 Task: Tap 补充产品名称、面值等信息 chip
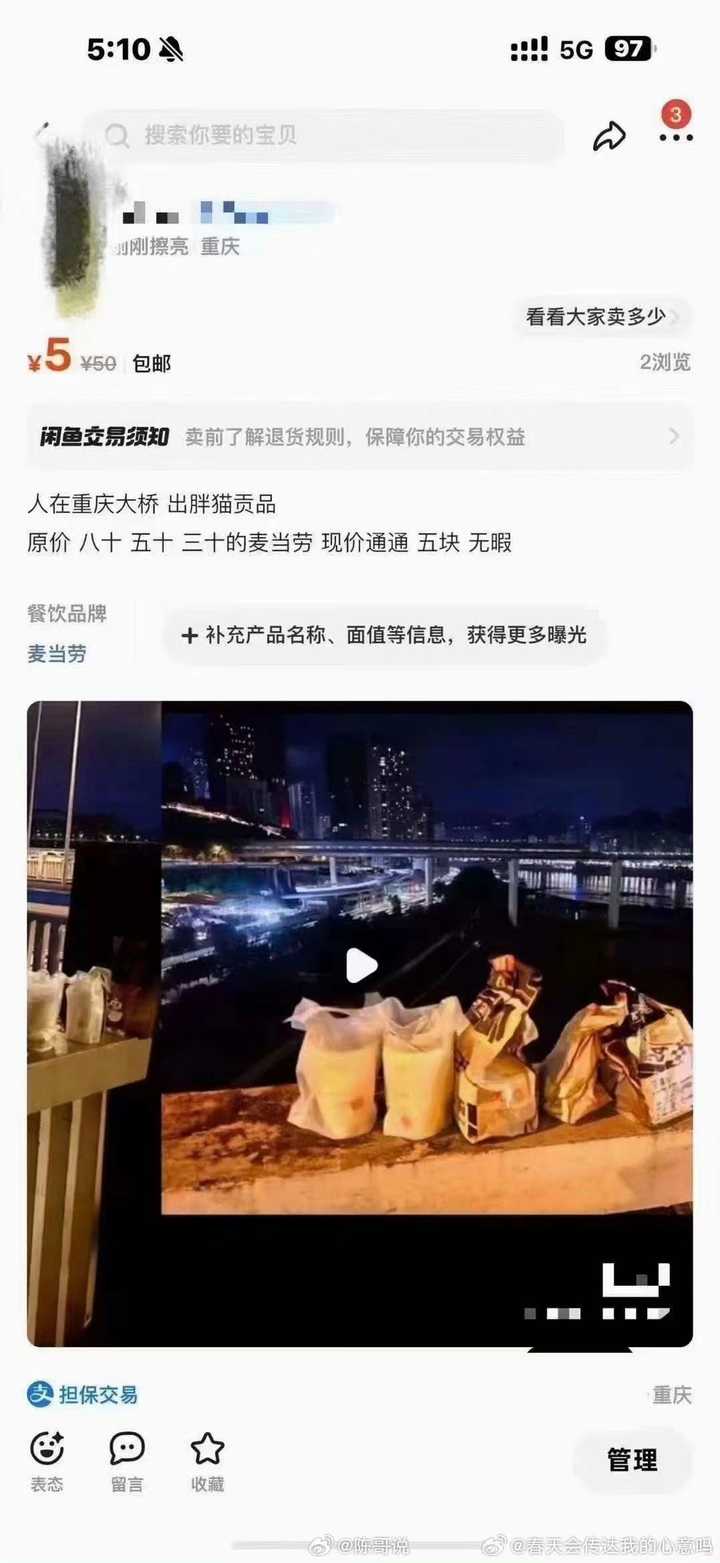click(384, 635)
